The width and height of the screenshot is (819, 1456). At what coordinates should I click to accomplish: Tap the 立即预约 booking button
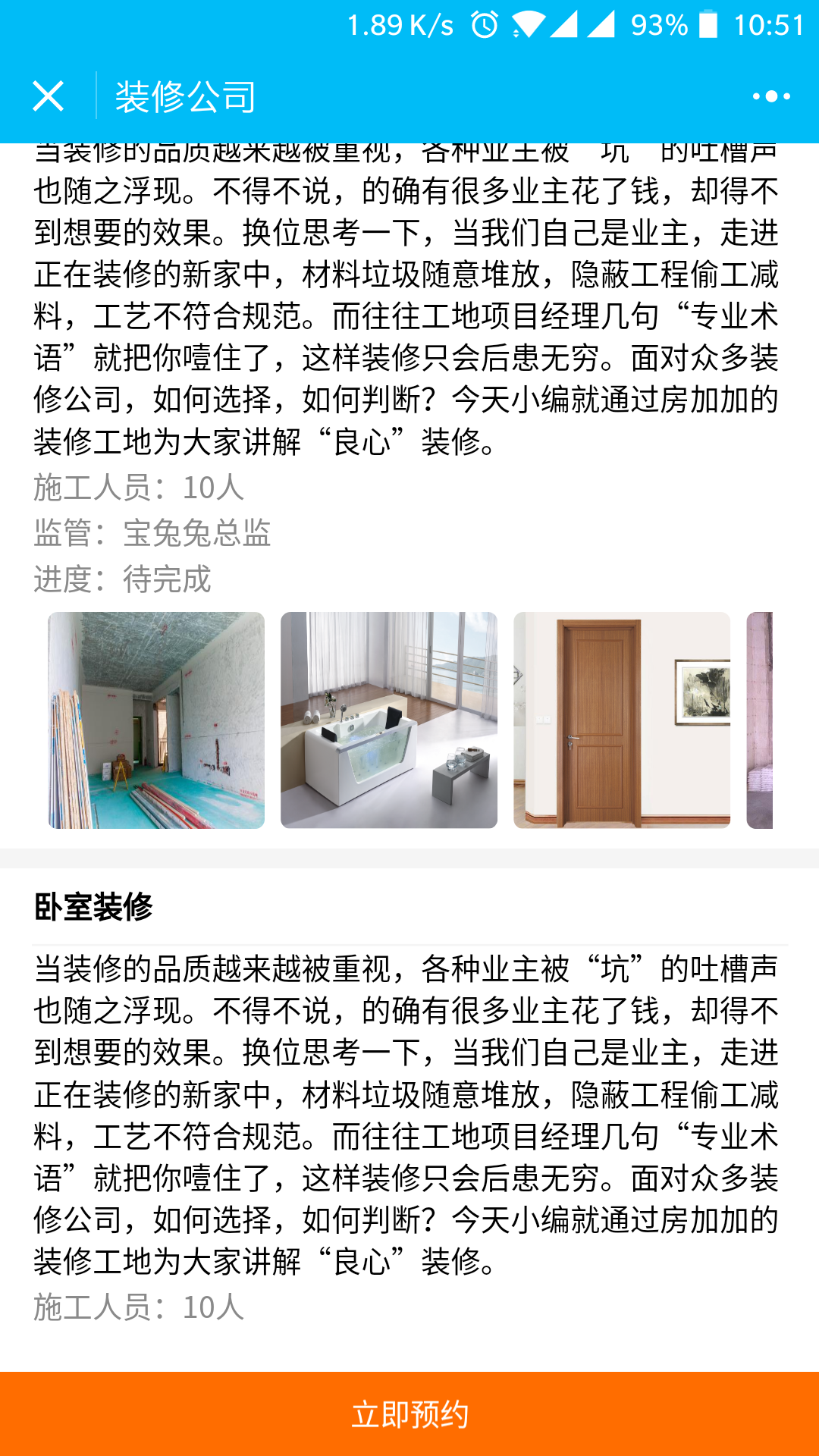(x=409, y=1414)
